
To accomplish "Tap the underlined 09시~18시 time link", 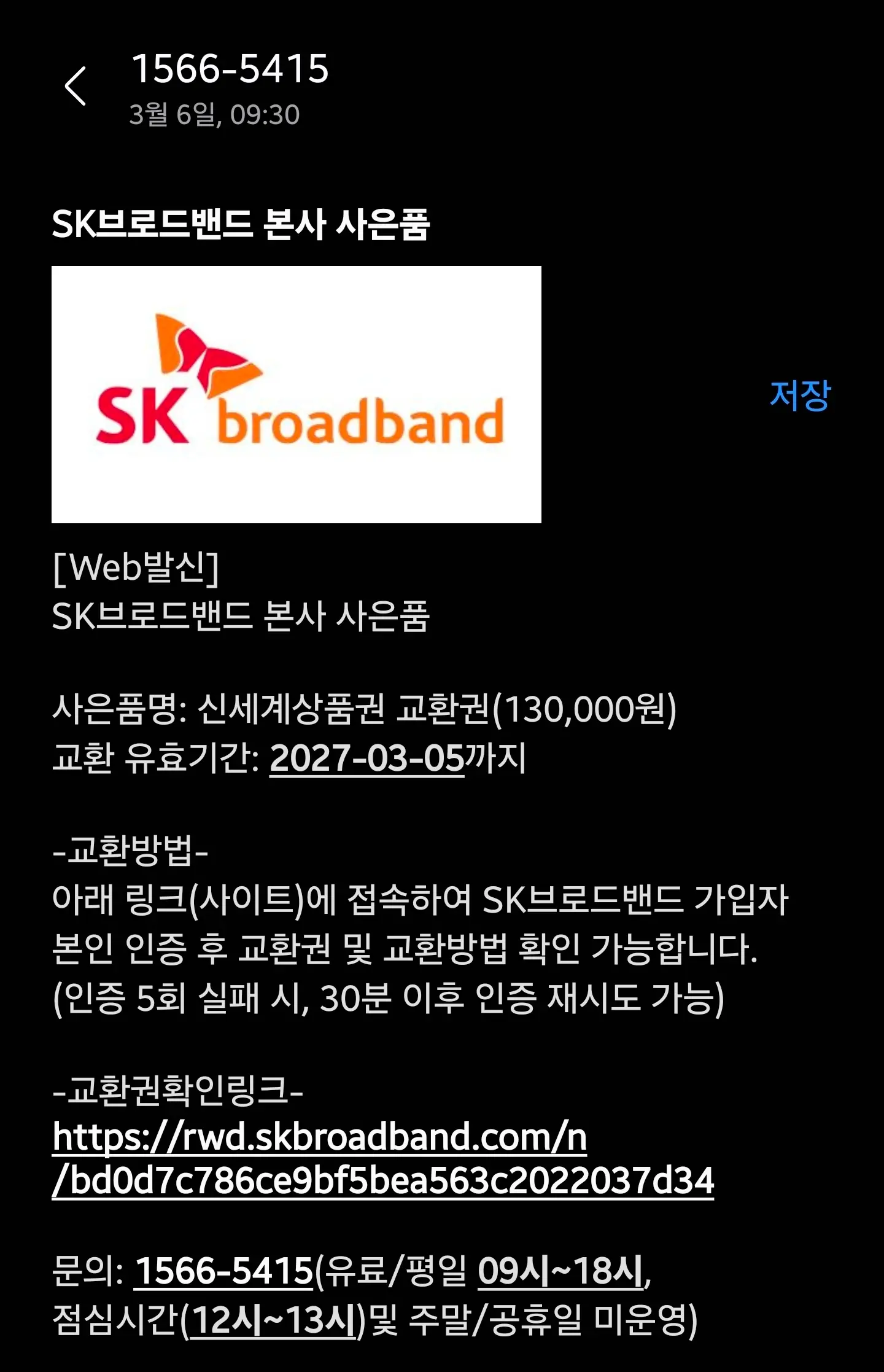I will click(x=561, y=1271).
